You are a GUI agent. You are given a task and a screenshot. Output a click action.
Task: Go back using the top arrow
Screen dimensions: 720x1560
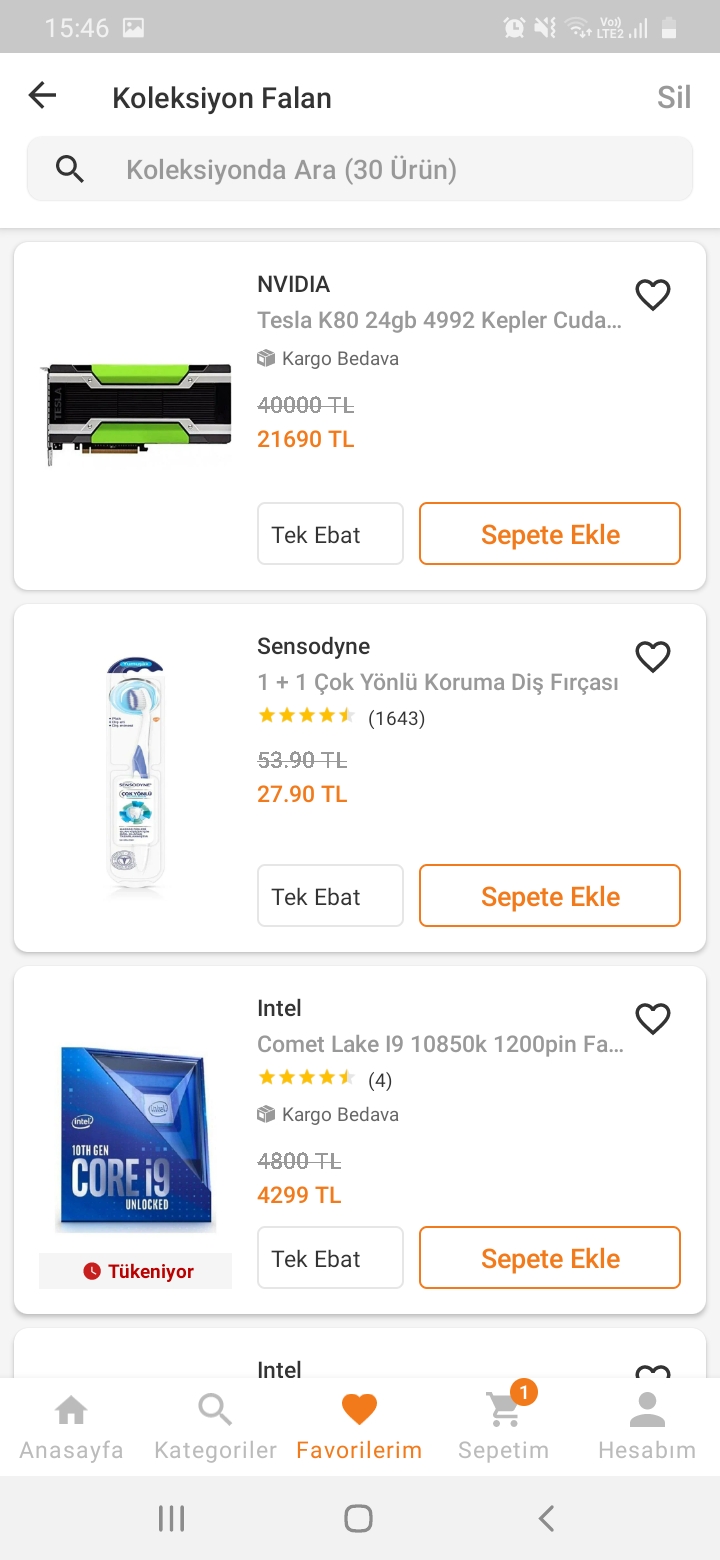(x=43, y=96)
